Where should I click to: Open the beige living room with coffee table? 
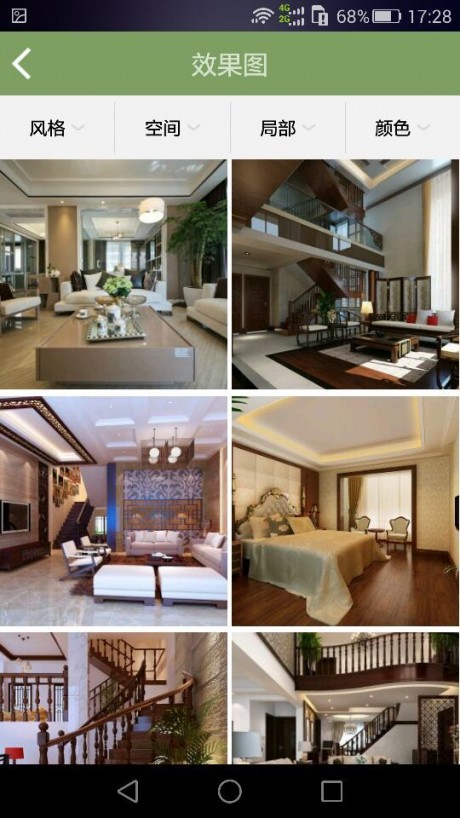[x=113, y=274]
